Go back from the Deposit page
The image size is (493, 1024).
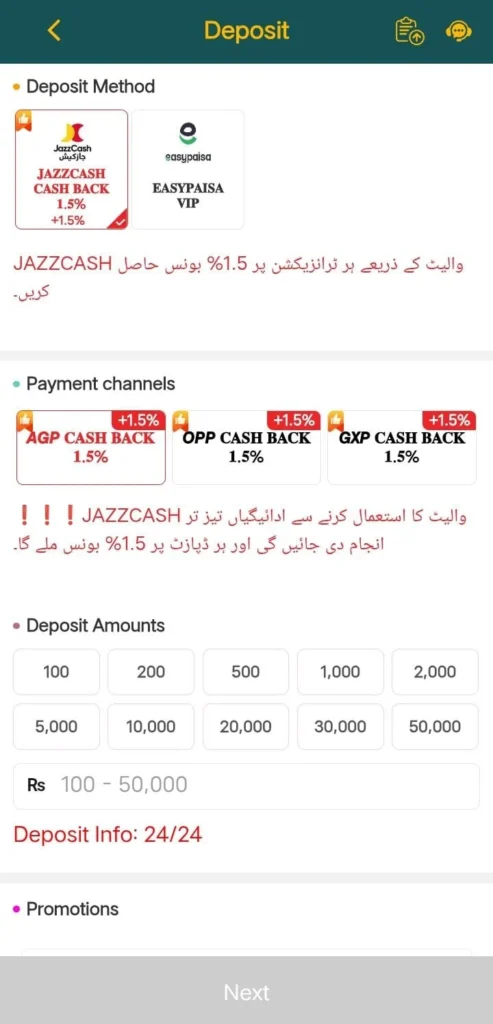[54, 31]
